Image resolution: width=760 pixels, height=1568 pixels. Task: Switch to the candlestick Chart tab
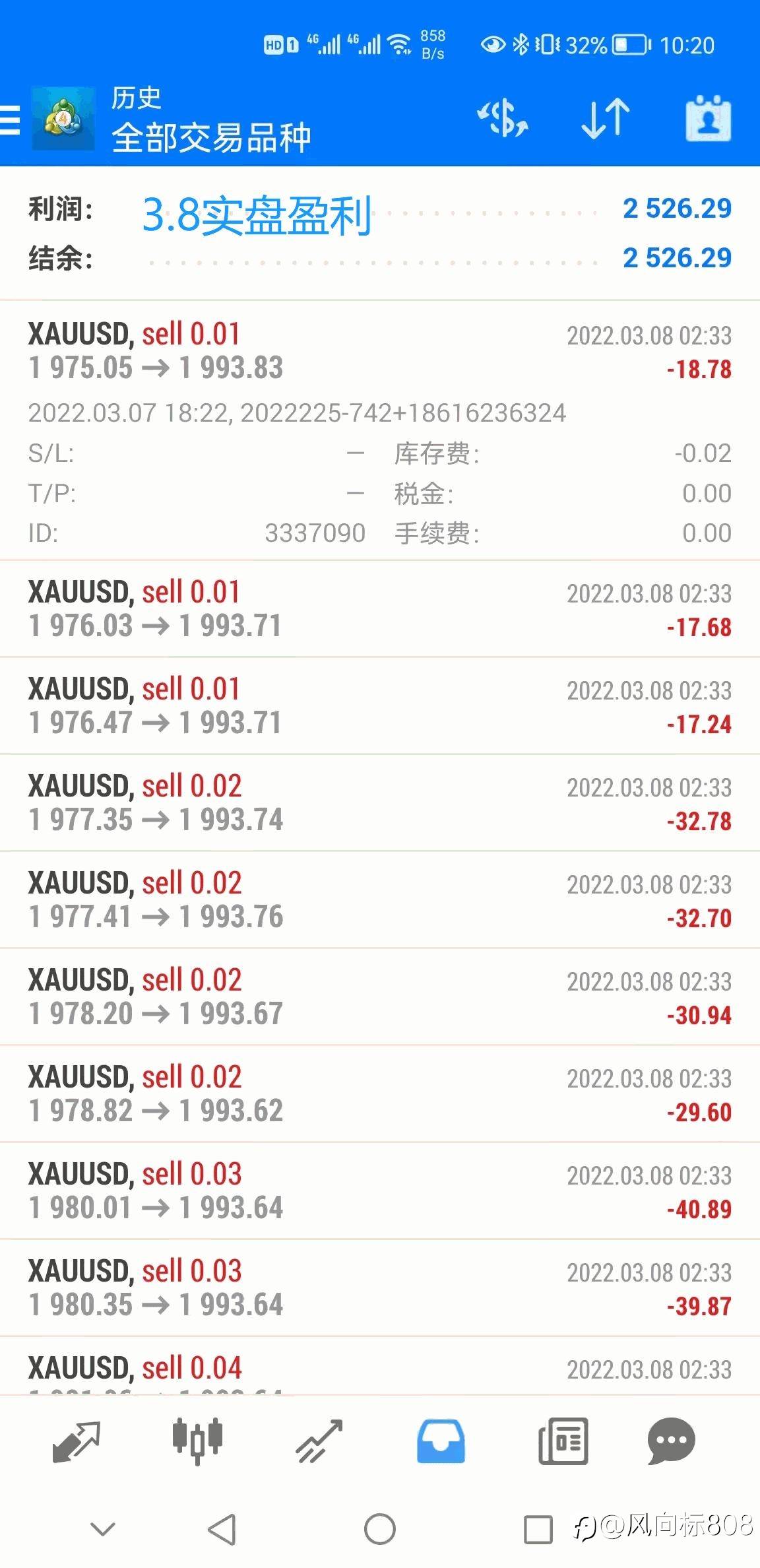[x=197, y=1441]
